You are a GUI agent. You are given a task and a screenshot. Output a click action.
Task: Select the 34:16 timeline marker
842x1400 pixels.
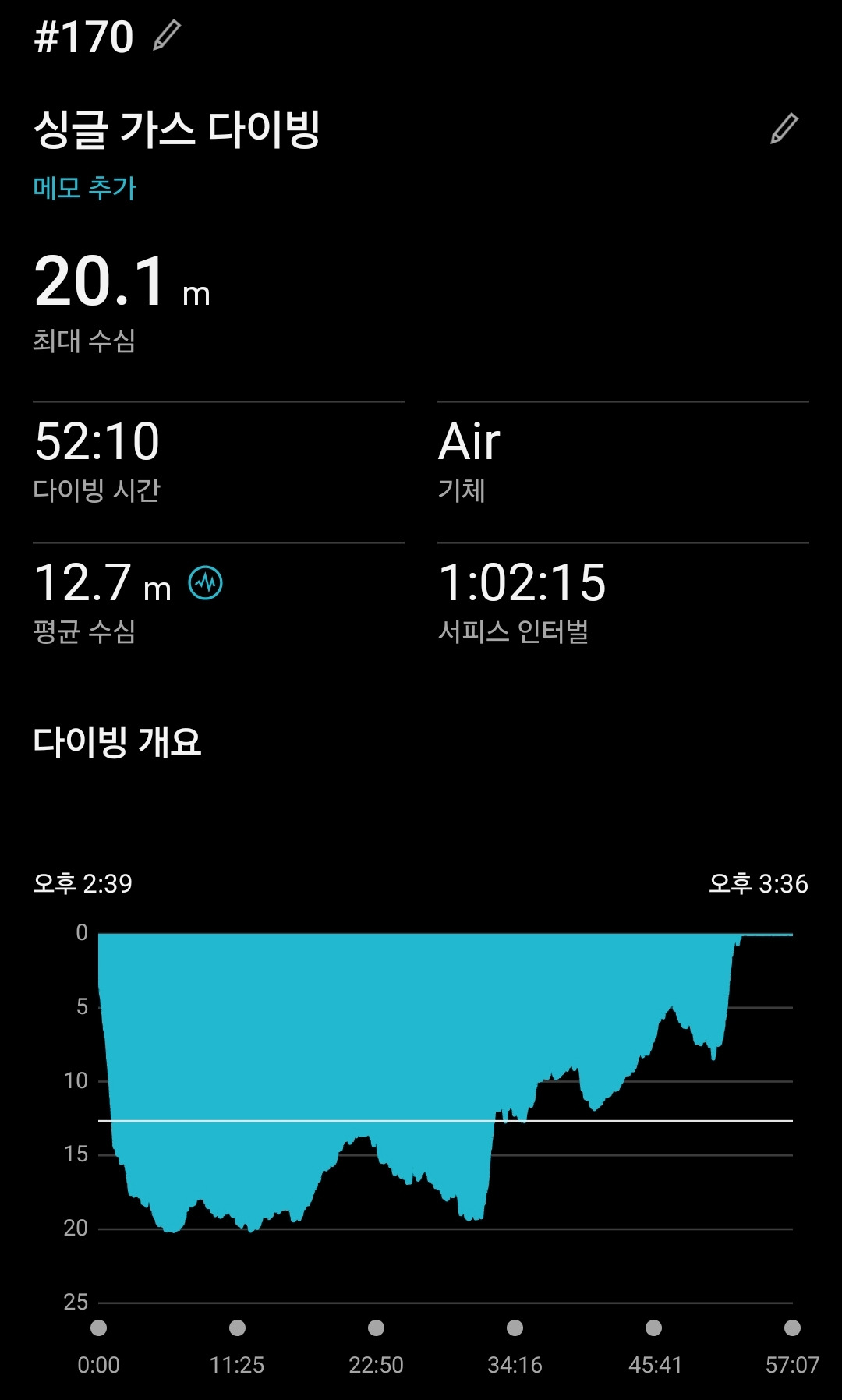point(515,1328)
